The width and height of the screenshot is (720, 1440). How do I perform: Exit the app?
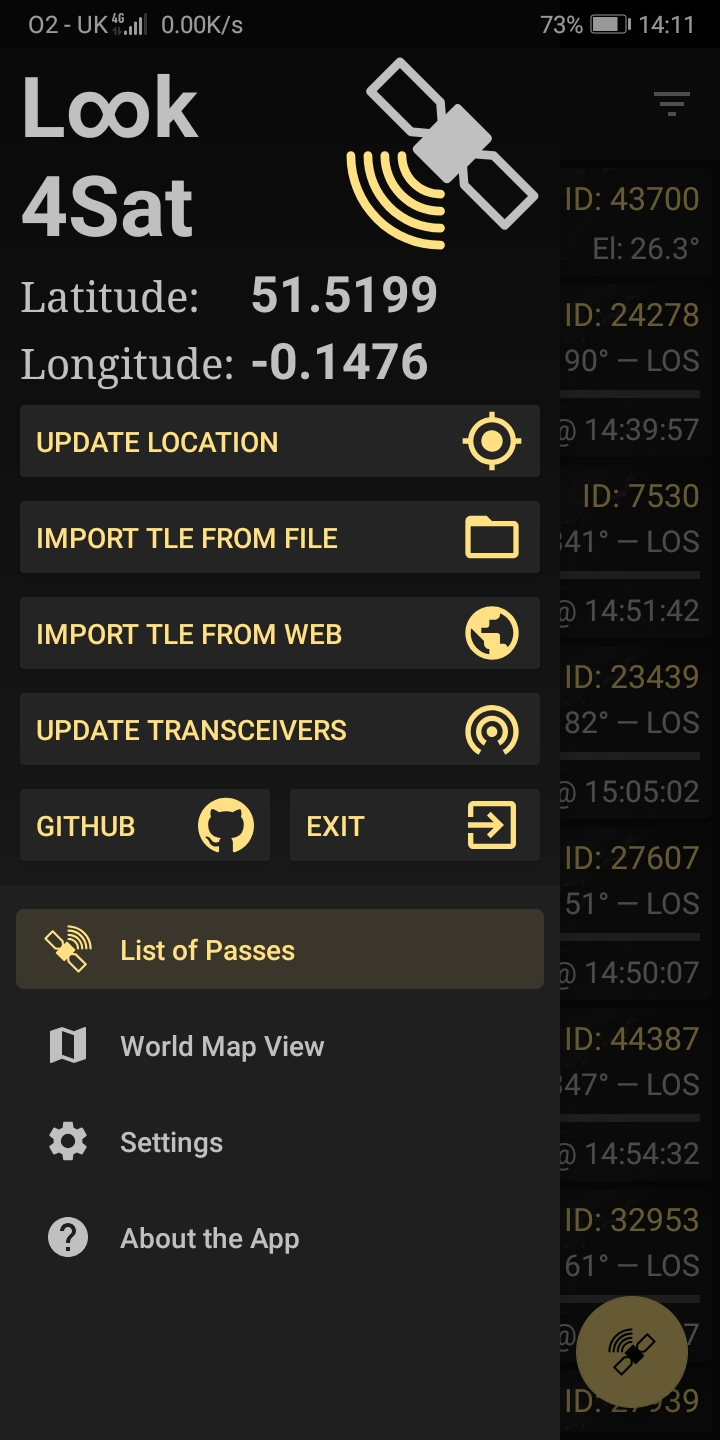tap(414, 826)
